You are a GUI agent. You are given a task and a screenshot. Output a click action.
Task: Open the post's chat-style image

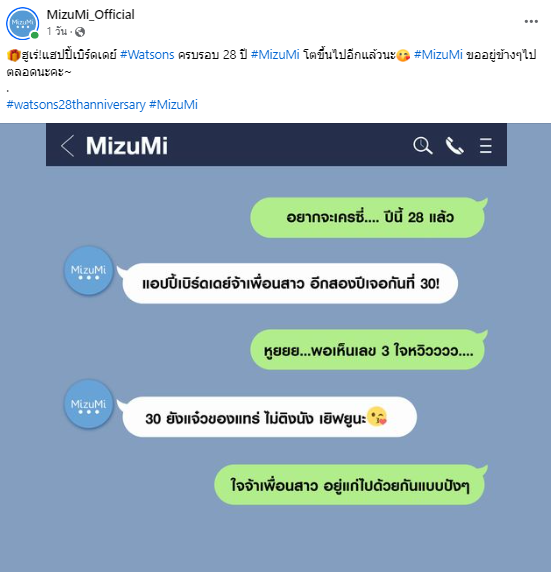276,347
